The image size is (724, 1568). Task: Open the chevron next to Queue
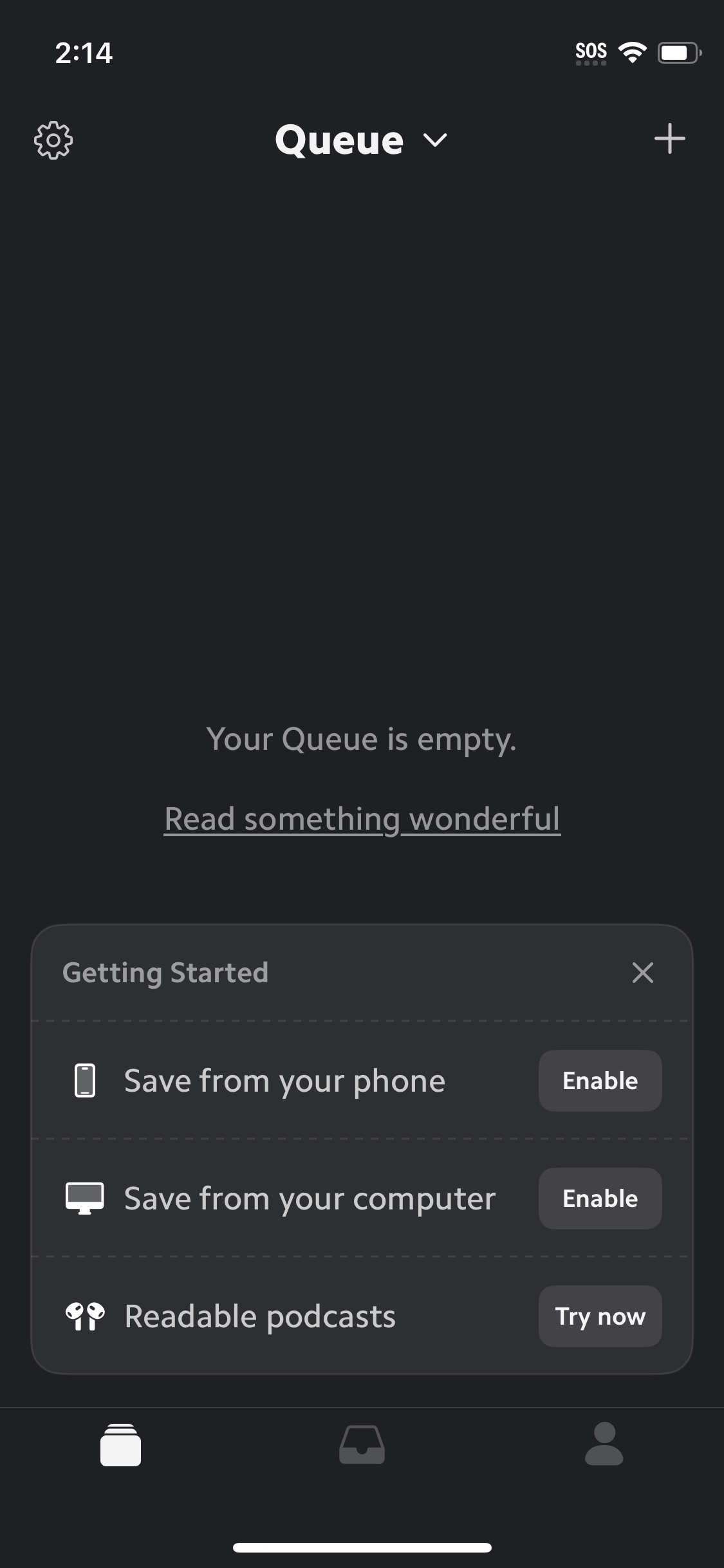click(434, 142)
